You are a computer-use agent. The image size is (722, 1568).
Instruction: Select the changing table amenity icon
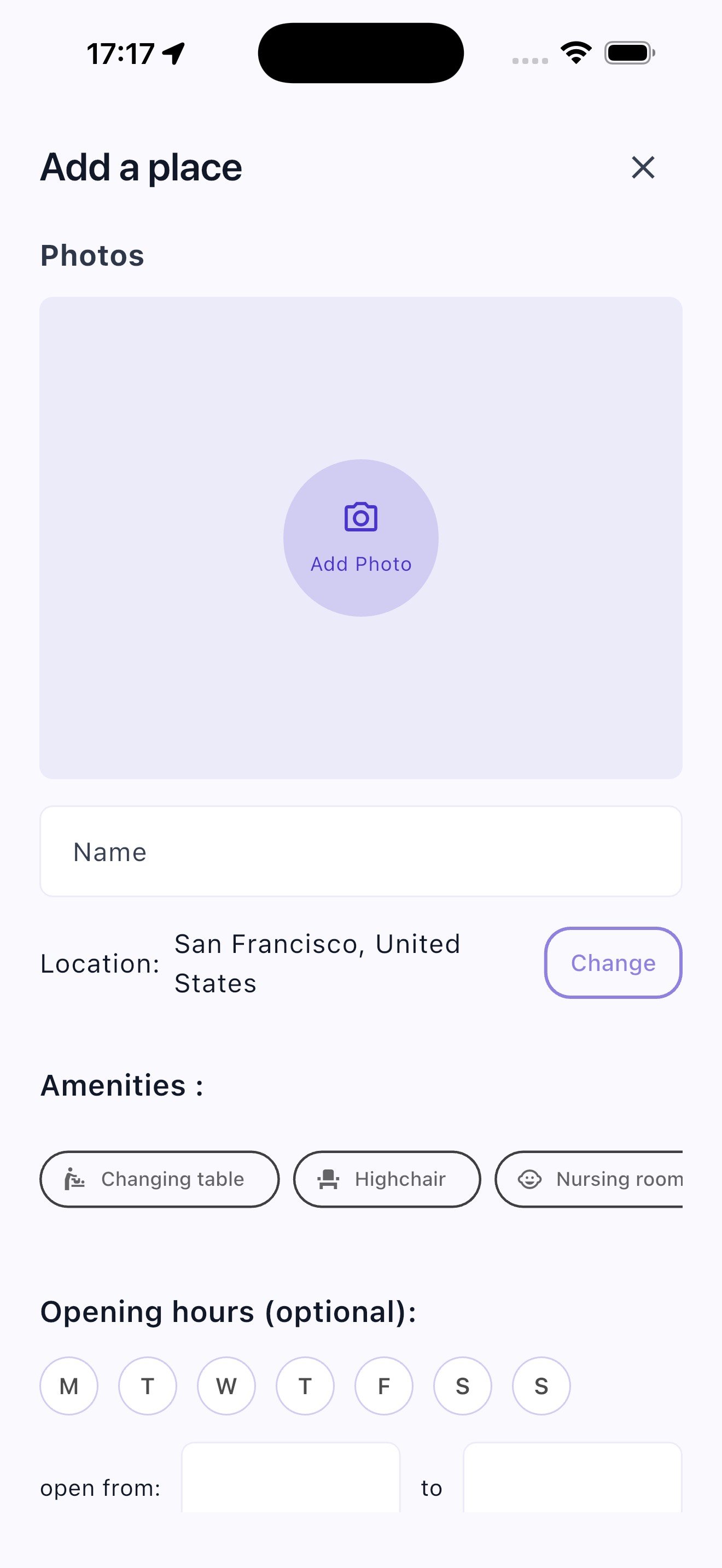point(73,1178)
